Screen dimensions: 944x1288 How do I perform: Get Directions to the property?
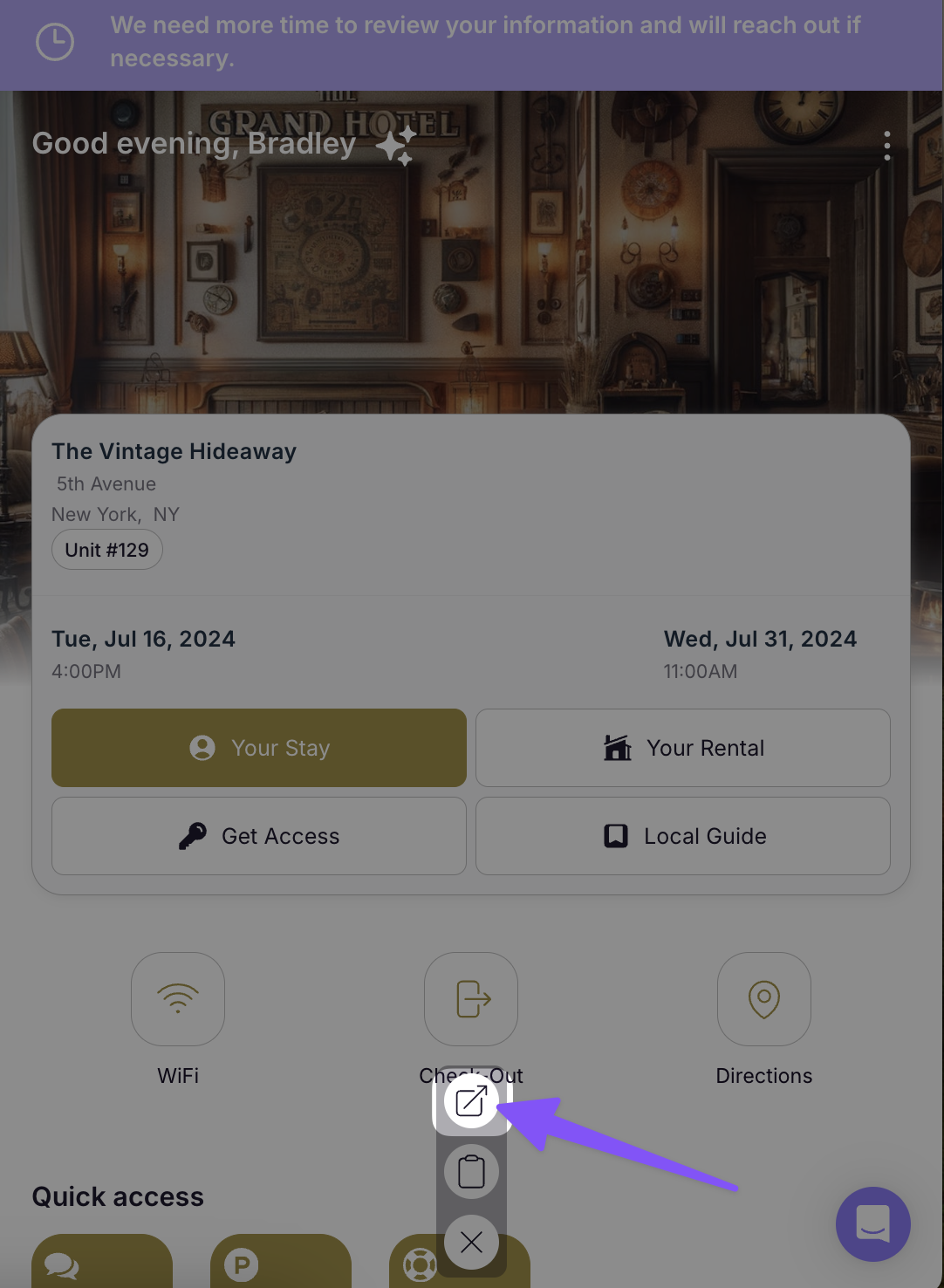[763, 999]
